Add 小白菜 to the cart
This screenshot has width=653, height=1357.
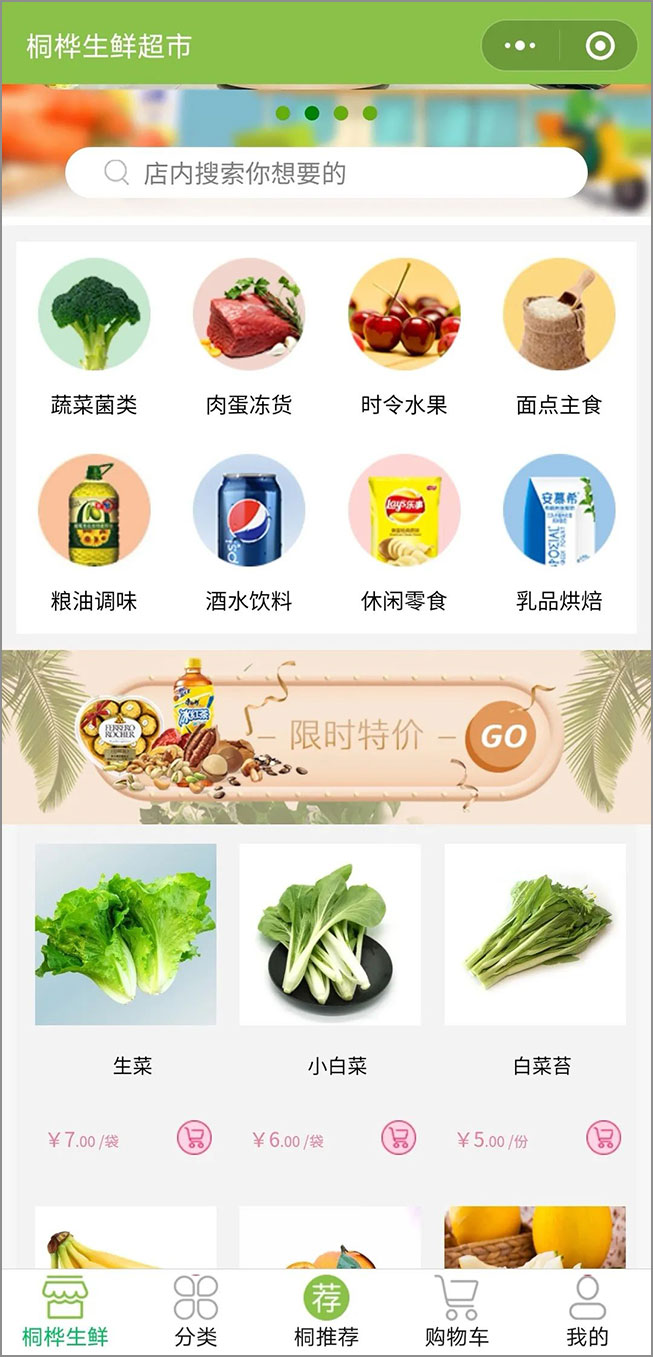[398, 1137]
